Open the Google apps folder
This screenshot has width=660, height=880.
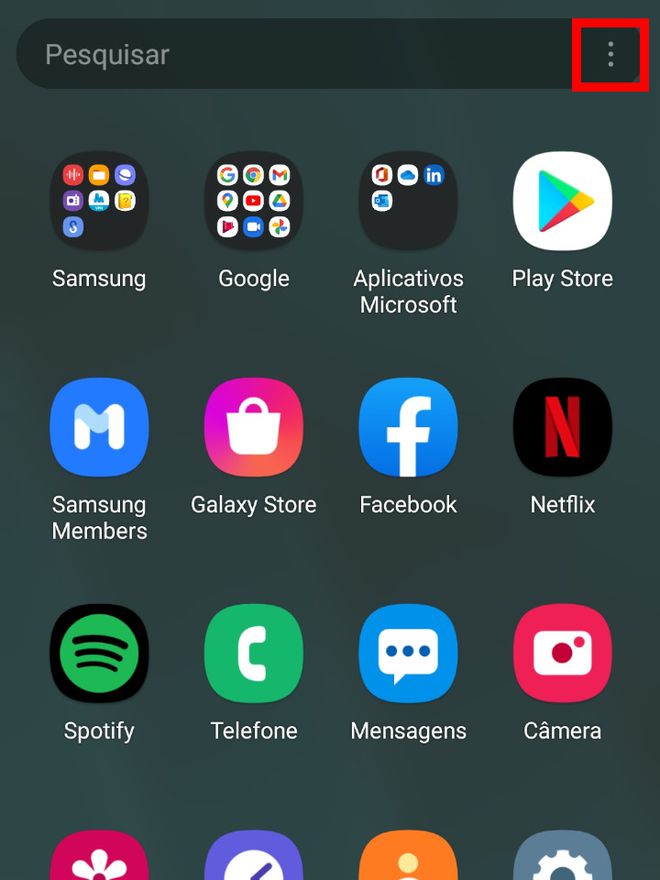click(253, 201)
